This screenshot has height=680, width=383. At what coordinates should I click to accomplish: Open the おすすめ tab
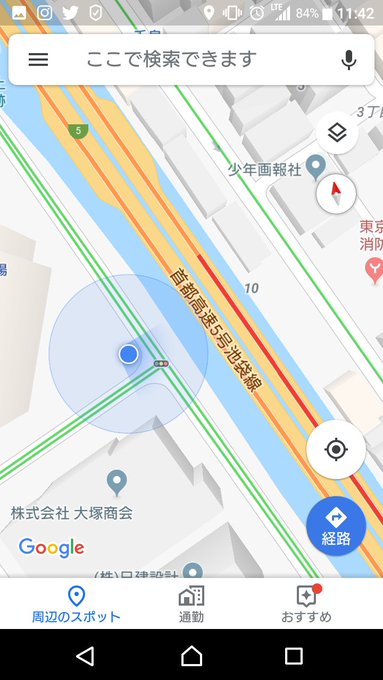[x=306, y=604]
